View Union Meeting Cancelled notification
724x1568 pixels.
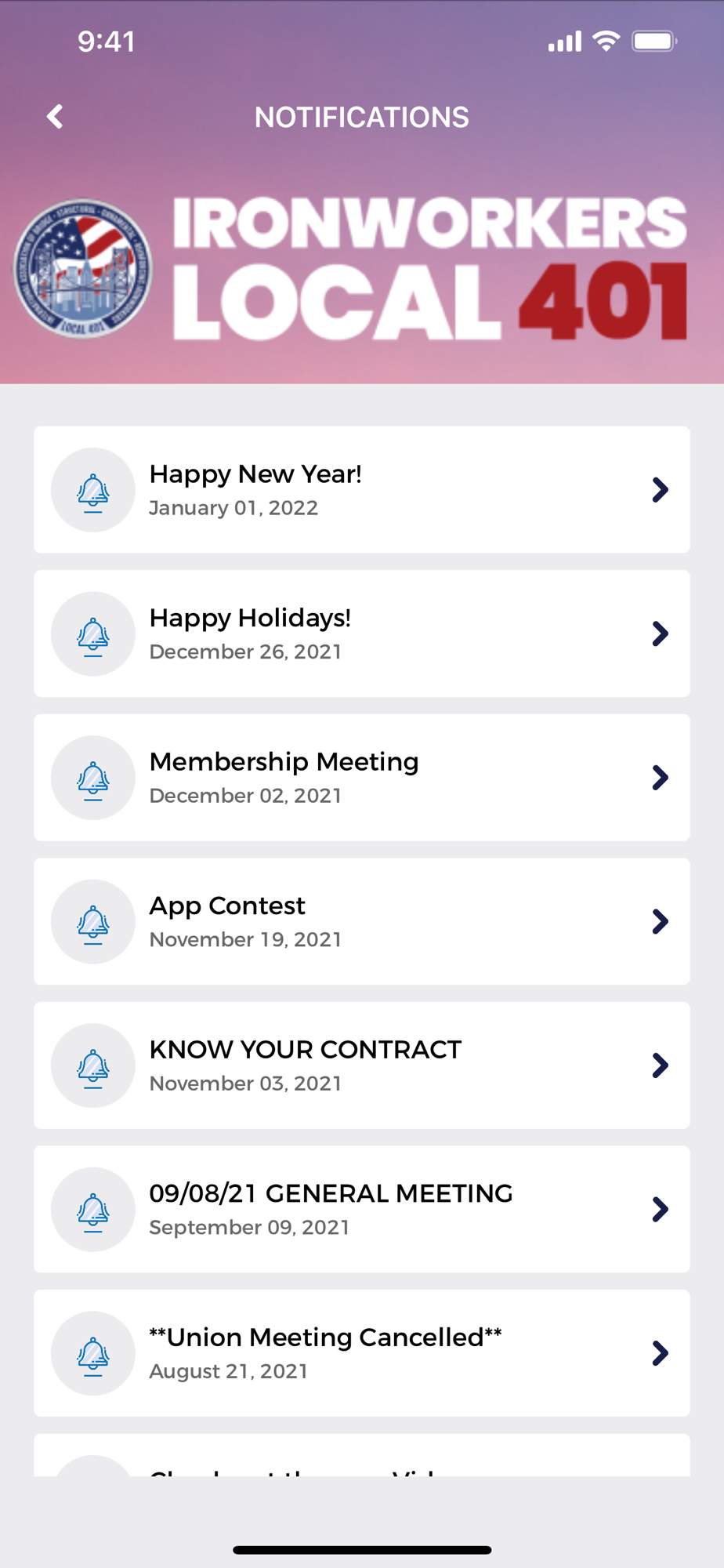(361, 1353)
